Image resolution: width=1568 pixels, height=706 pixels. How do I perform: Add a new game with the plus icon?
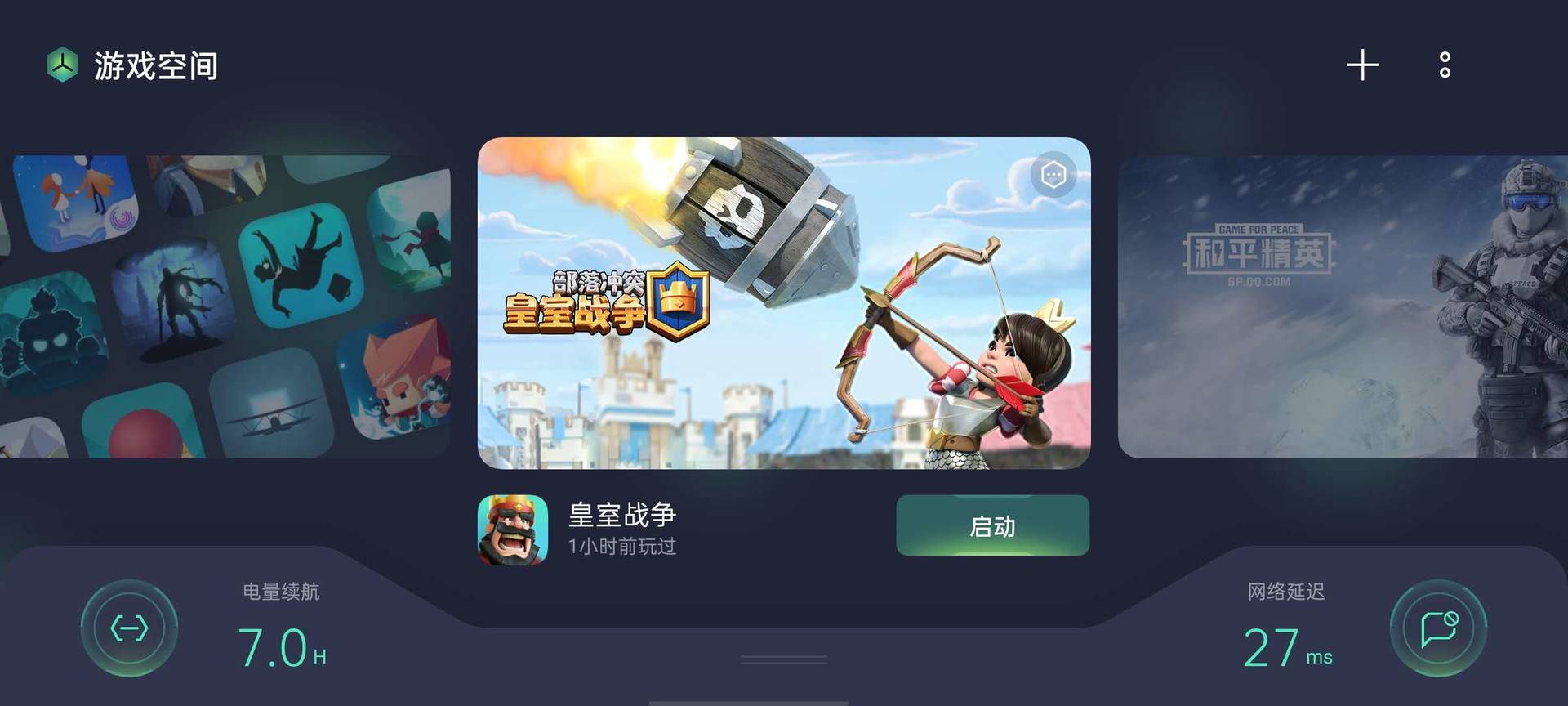(x=1362, y=65)
